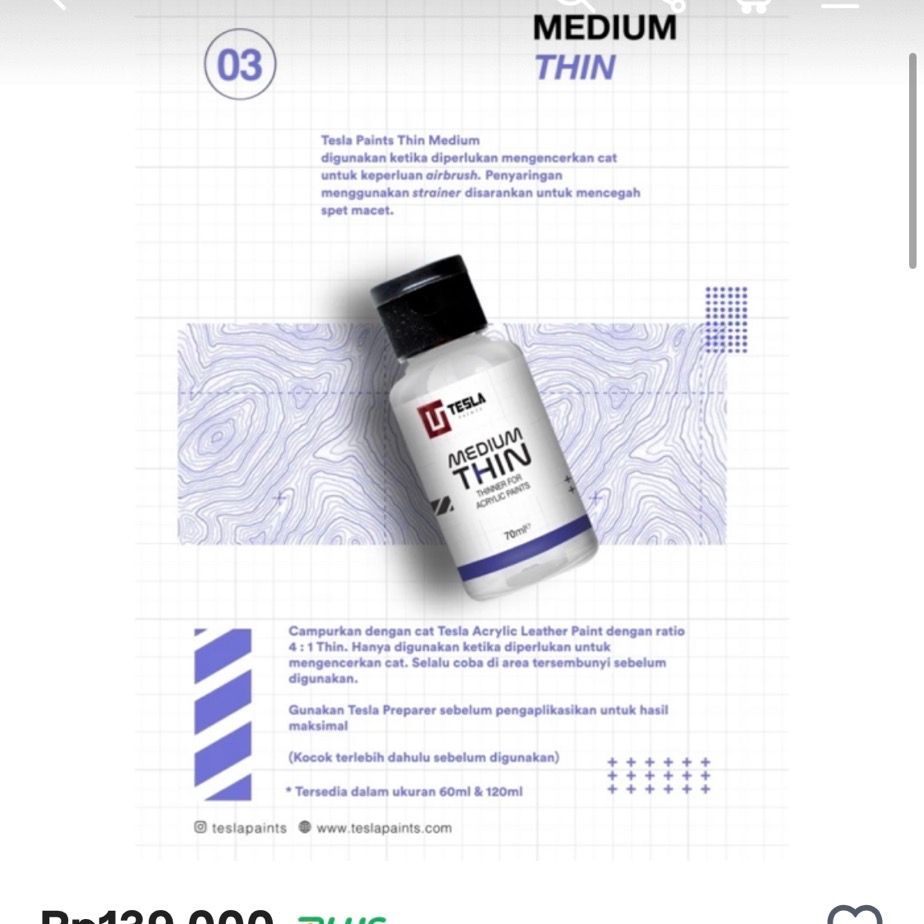The height and width of the screenshot is (924, 924).
Task: Open the shopping cart
Action: (752, 4)
